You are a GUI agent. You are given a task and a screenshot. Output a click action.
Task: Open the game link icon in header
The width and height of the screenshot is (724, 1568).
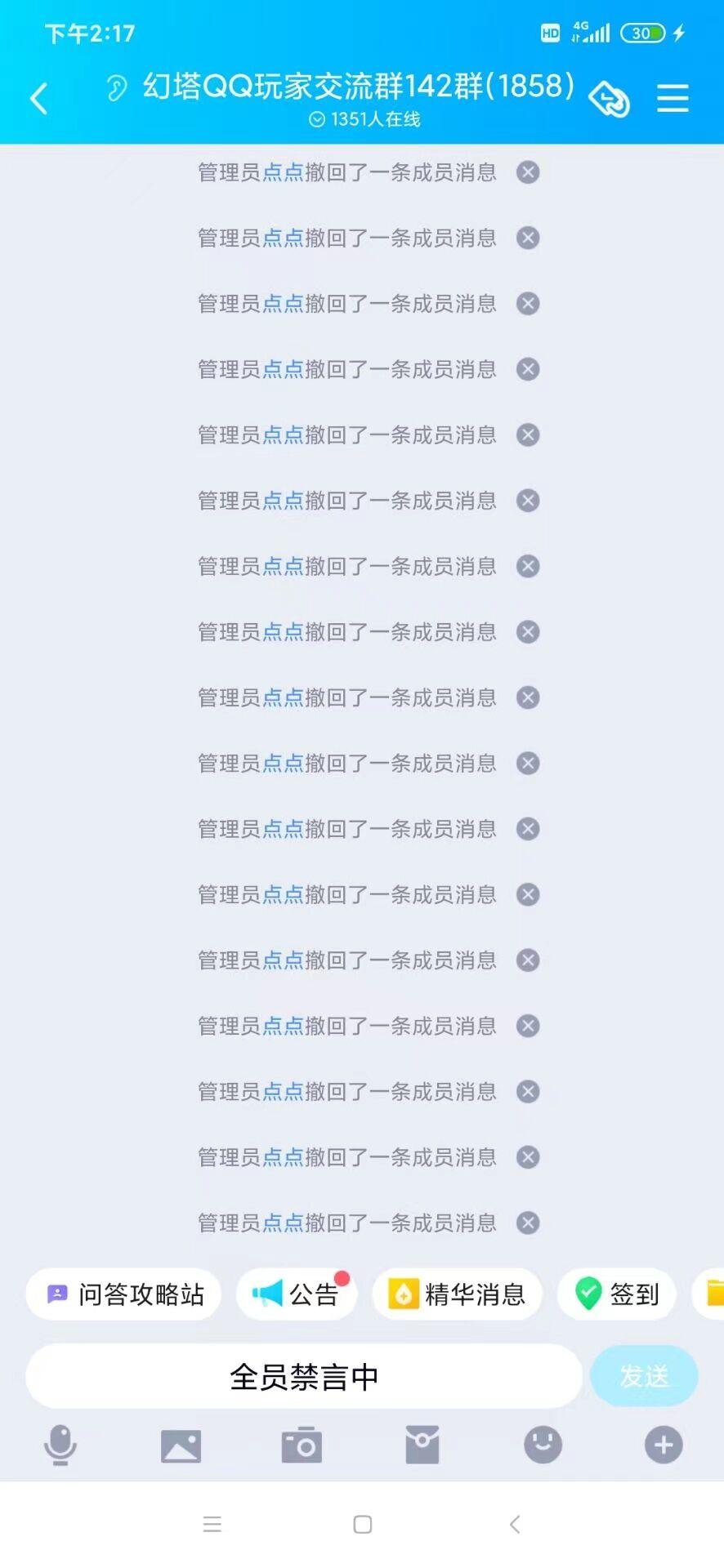point(610,100)
